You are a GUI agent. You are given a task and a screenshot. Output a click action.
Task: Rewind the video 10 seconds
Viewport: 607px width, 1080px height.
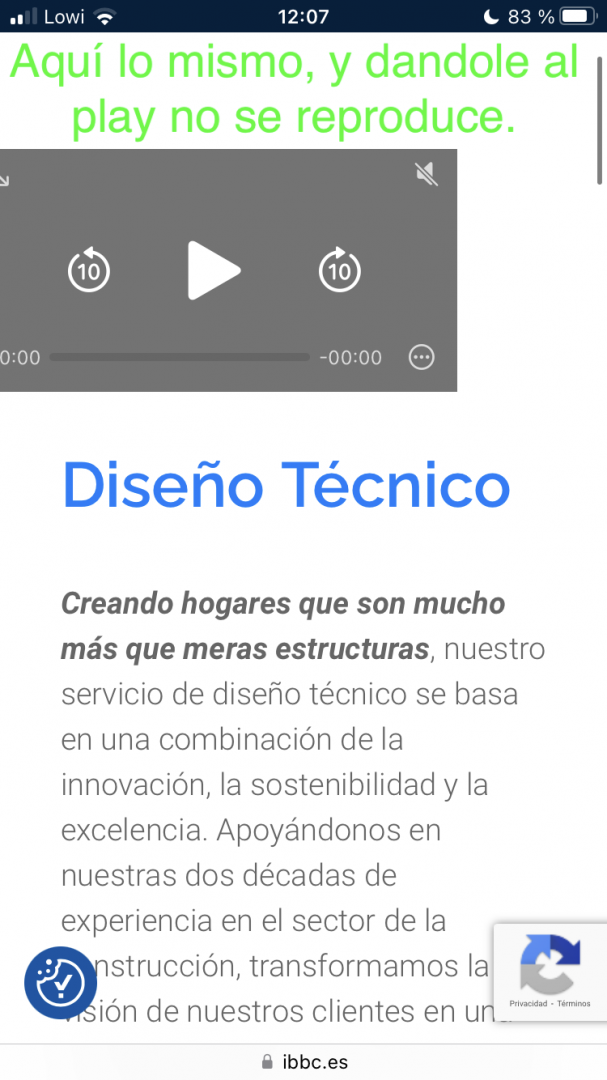tap(89, 269)
